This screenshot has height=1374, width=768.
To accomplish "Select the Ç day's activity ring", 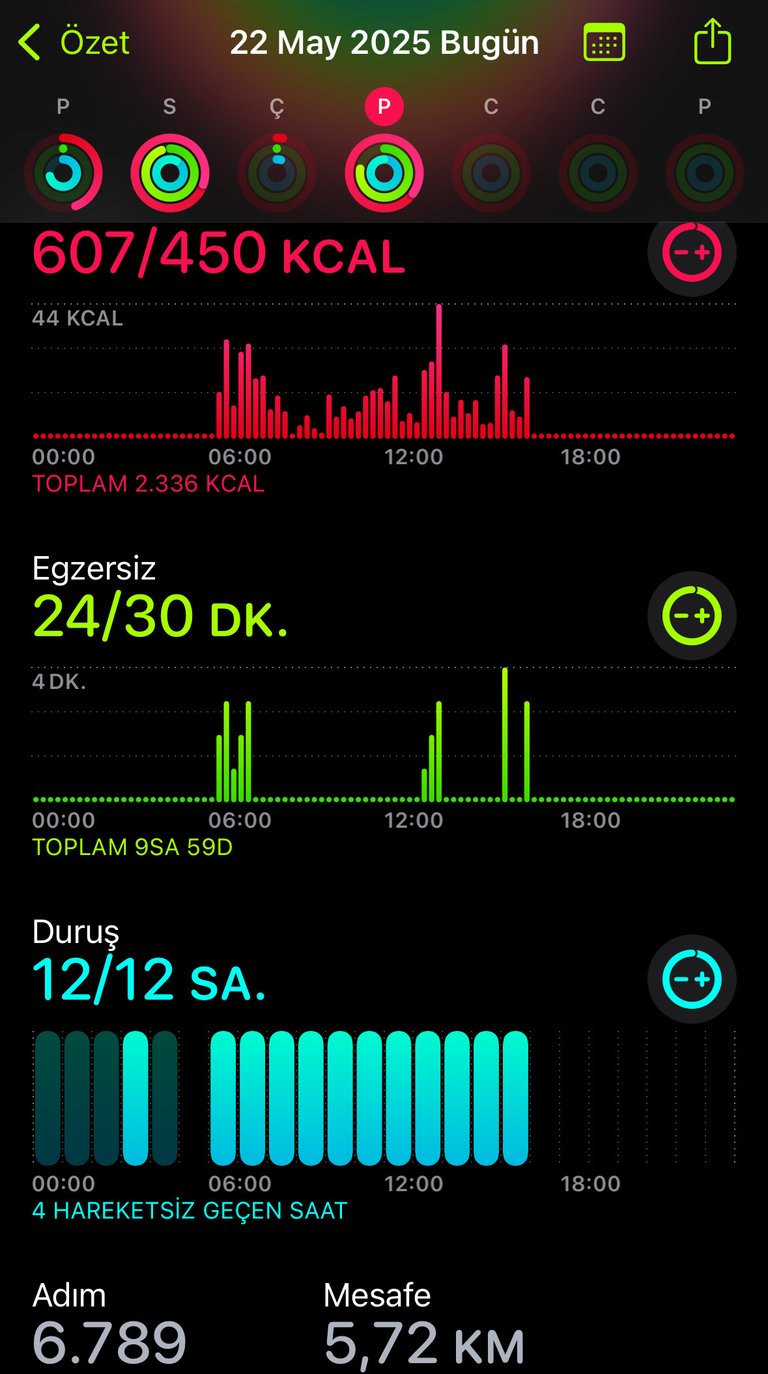I will tap(277, 172).
